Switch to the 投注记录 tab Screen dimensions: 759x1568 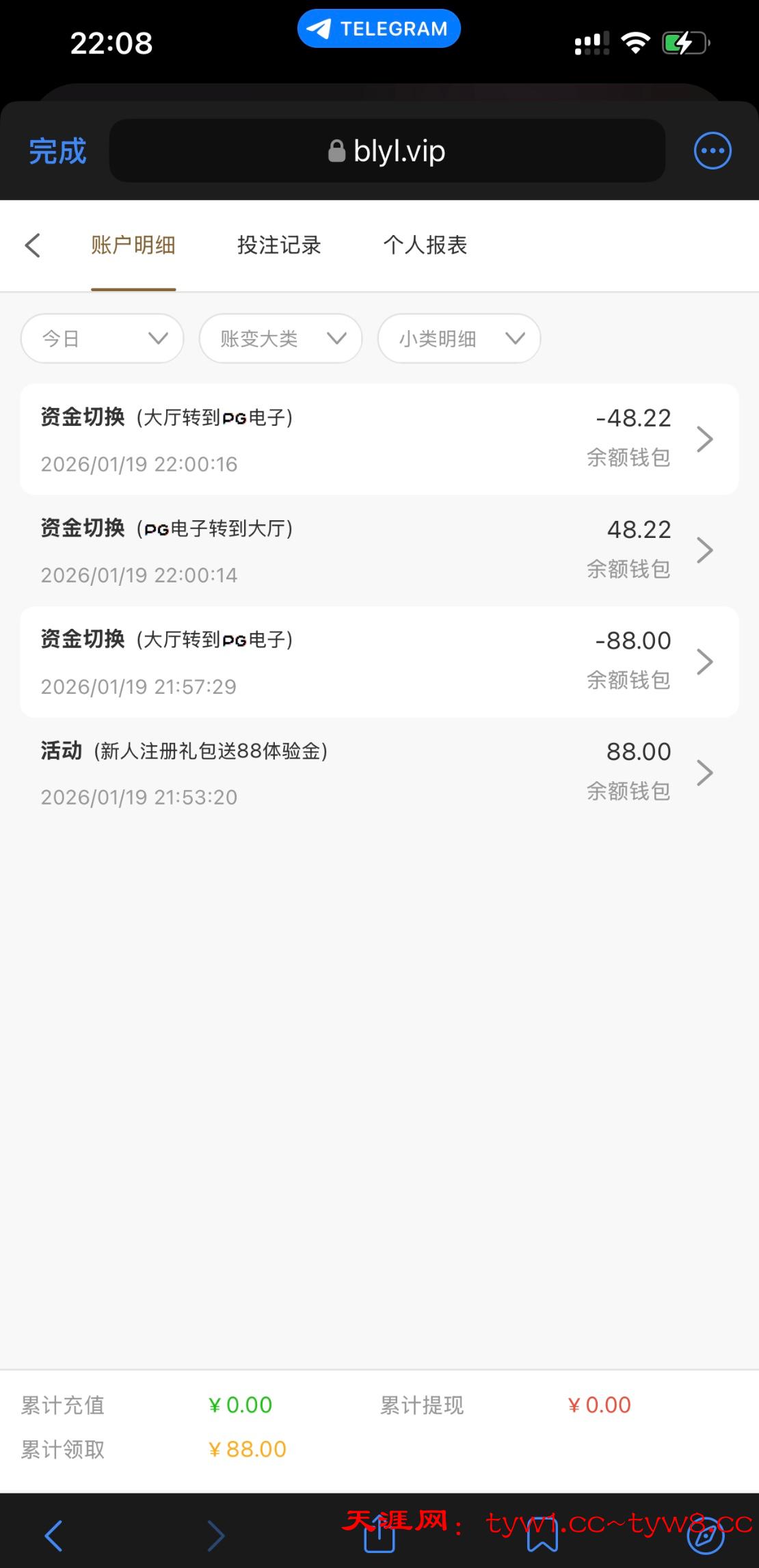(279, 245)
